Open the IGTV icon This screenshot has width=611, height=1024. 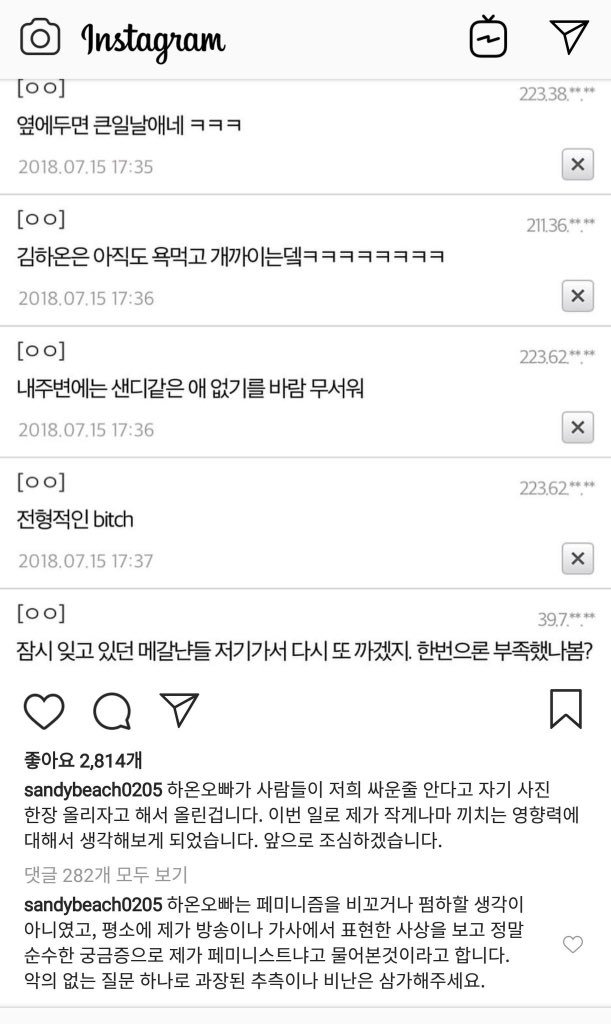489,38
